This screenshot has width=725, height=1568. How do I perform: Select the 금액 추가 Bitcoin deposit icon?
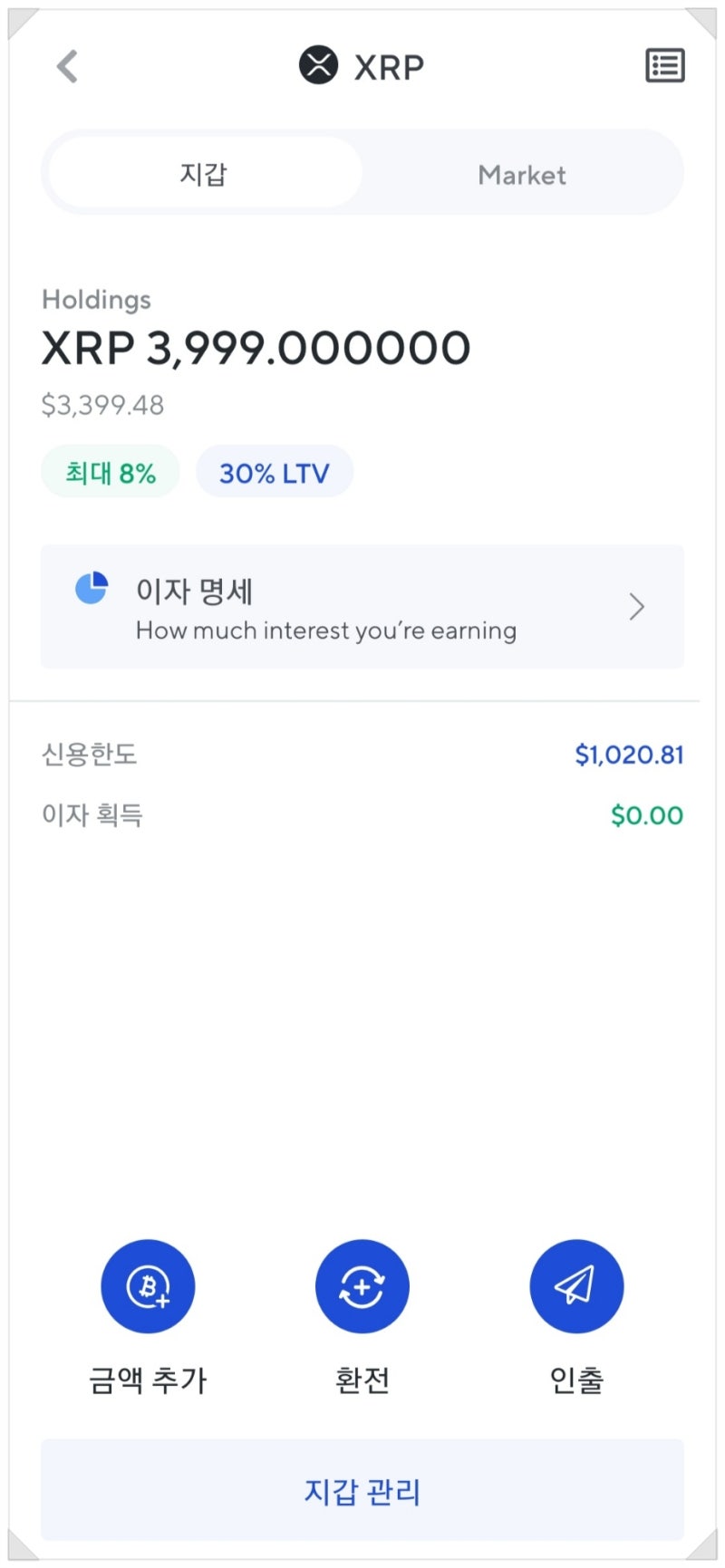coord(148,1285)
